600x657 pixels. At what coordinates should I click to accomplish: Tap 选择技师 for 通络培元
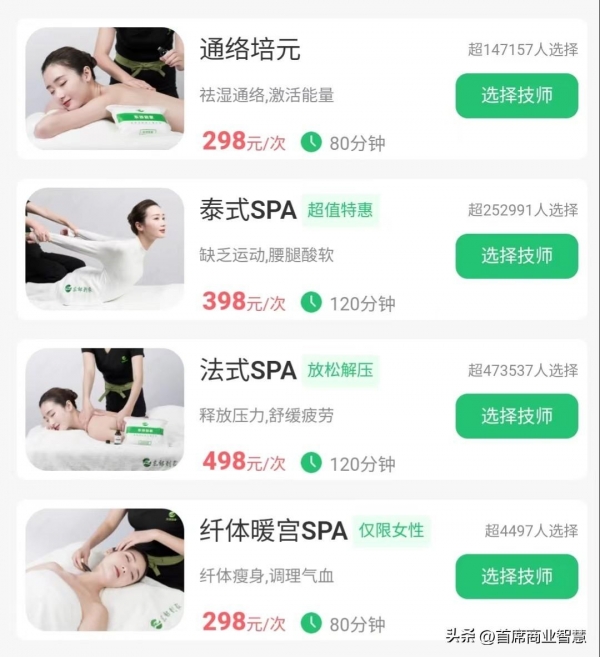pyautogui.click(x=516, y=96)
